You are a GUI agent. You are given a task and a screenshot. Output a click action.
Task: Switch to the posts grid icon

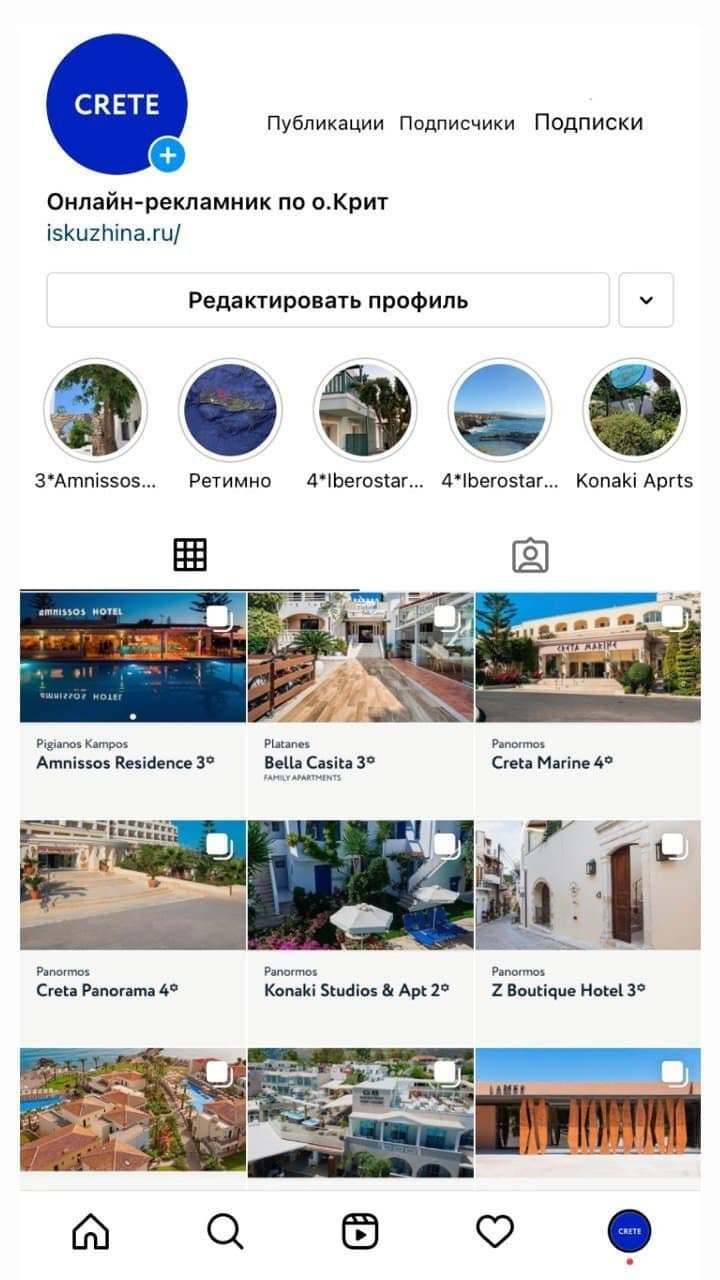click(x=190, y=552)
